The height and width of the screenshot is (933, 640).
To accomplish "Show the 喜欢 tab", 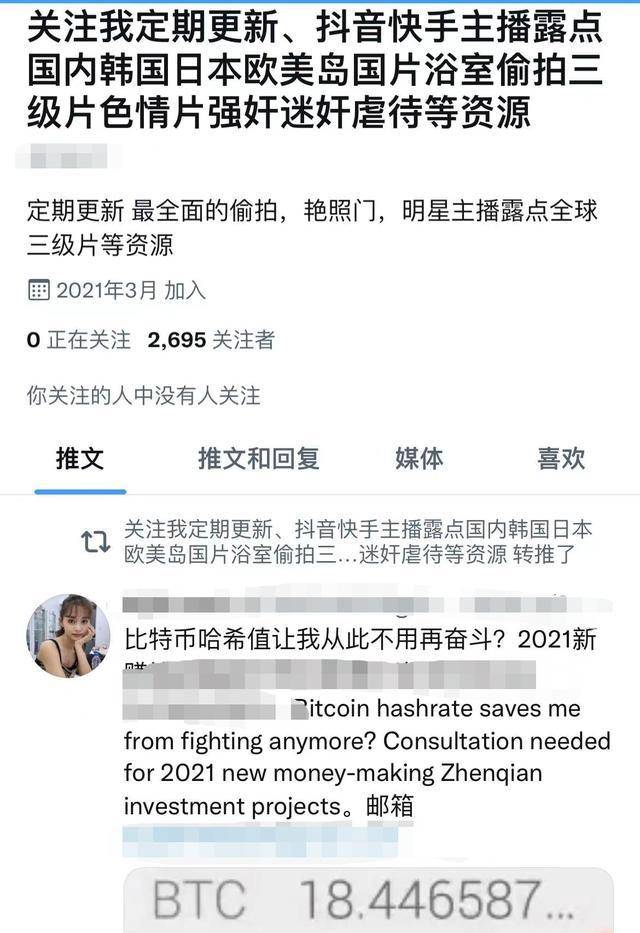I will [560, 459].
